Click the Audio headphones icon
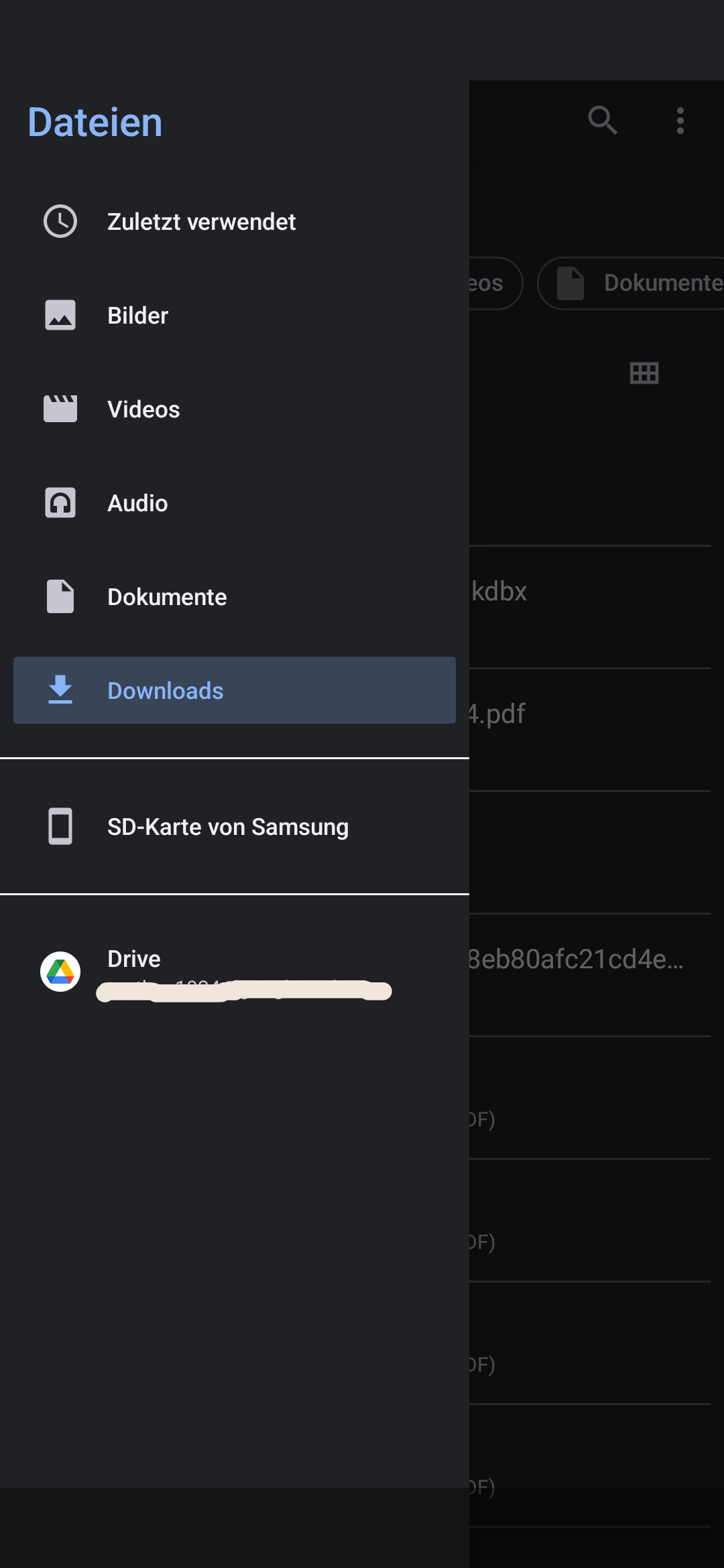 [60, 503]
